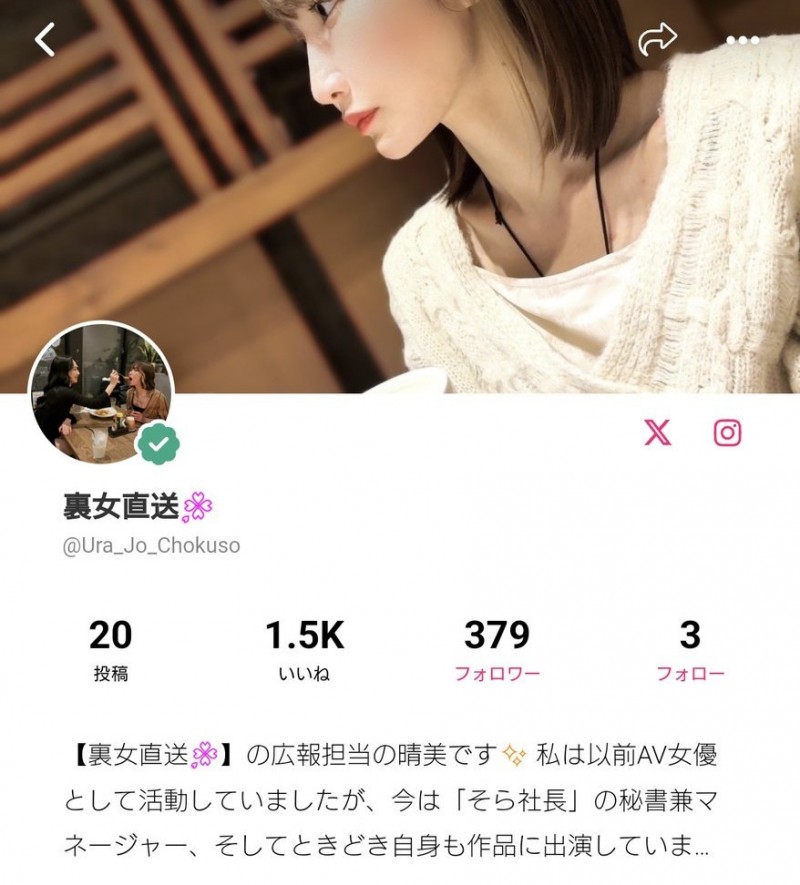Open the X social media link
This screenshot has height=885, width=800.
click(657, 433)
